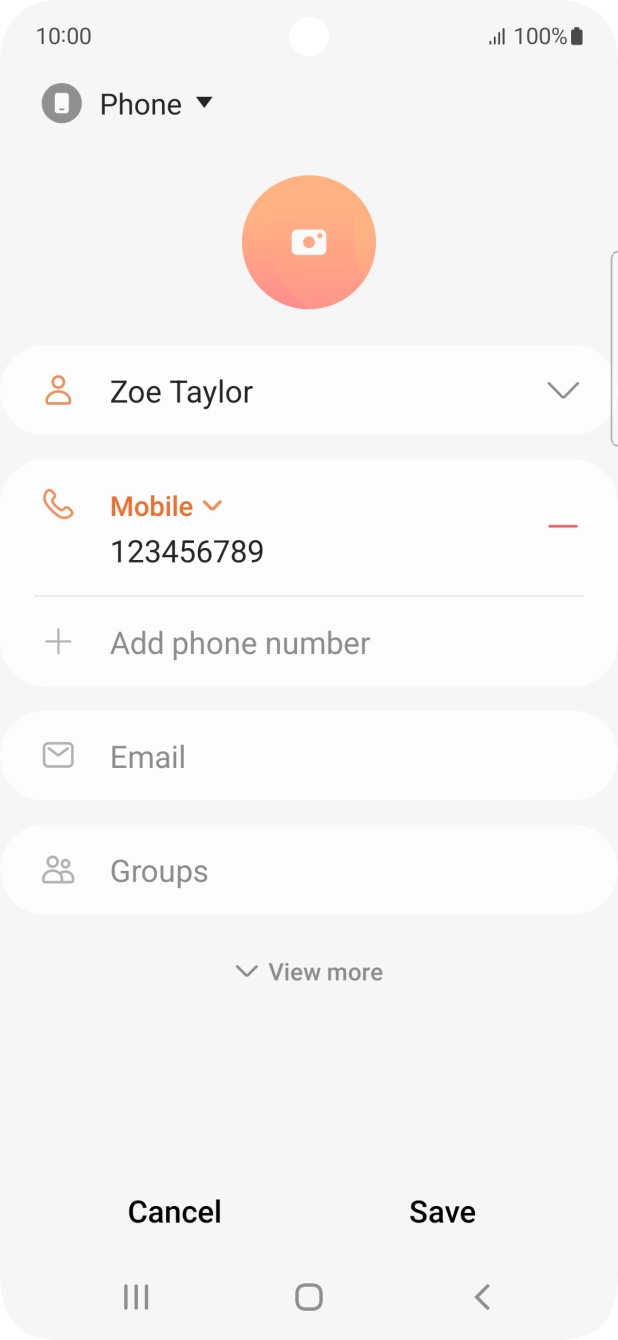Open recent apps from the navigation bar
The image size is (618, 1340).
coord(136,1297)
